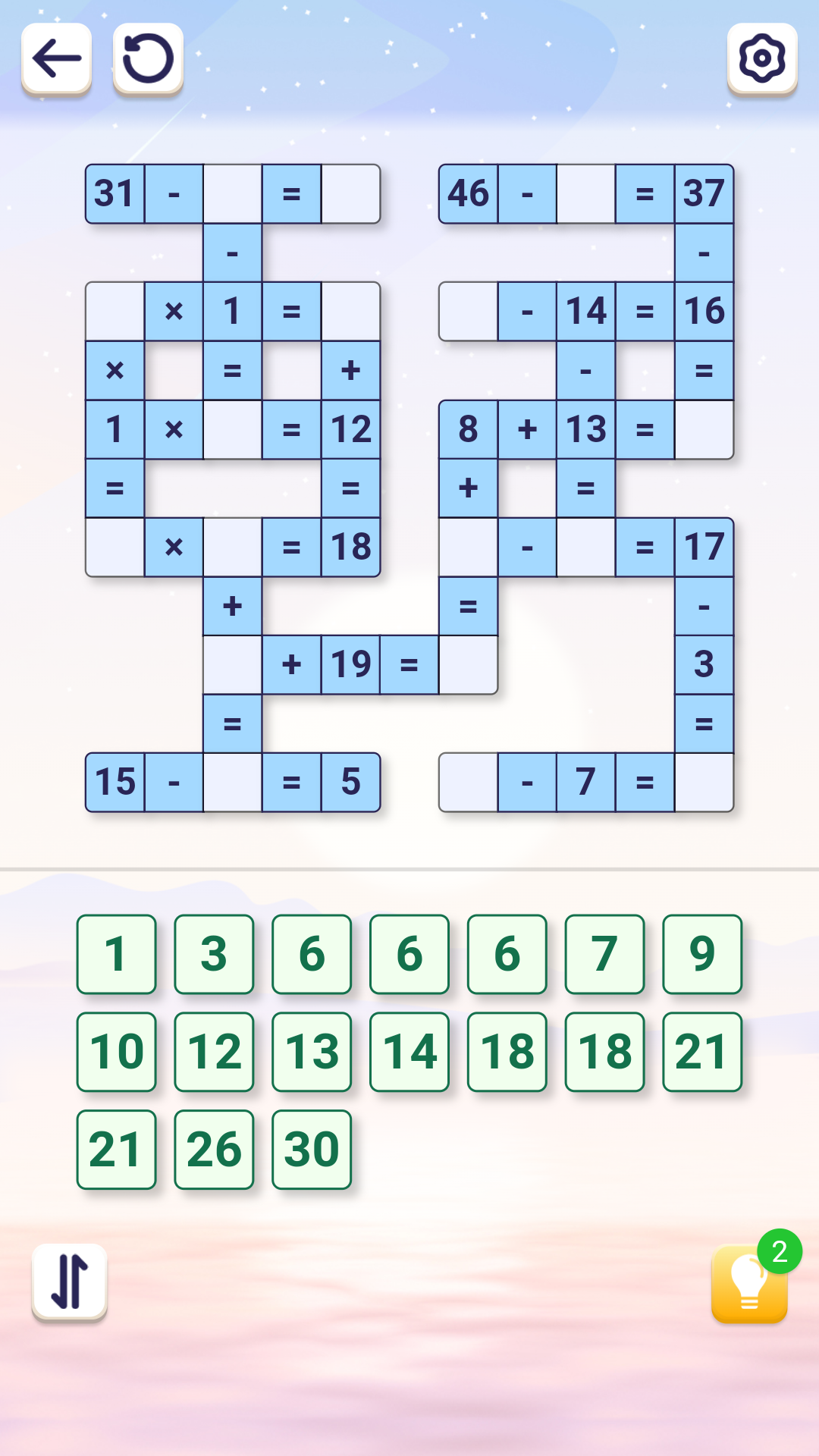Viewport: 819px width, 1456px height.
Task: Choose the number tile 7
Action: [x=604, y=954]
